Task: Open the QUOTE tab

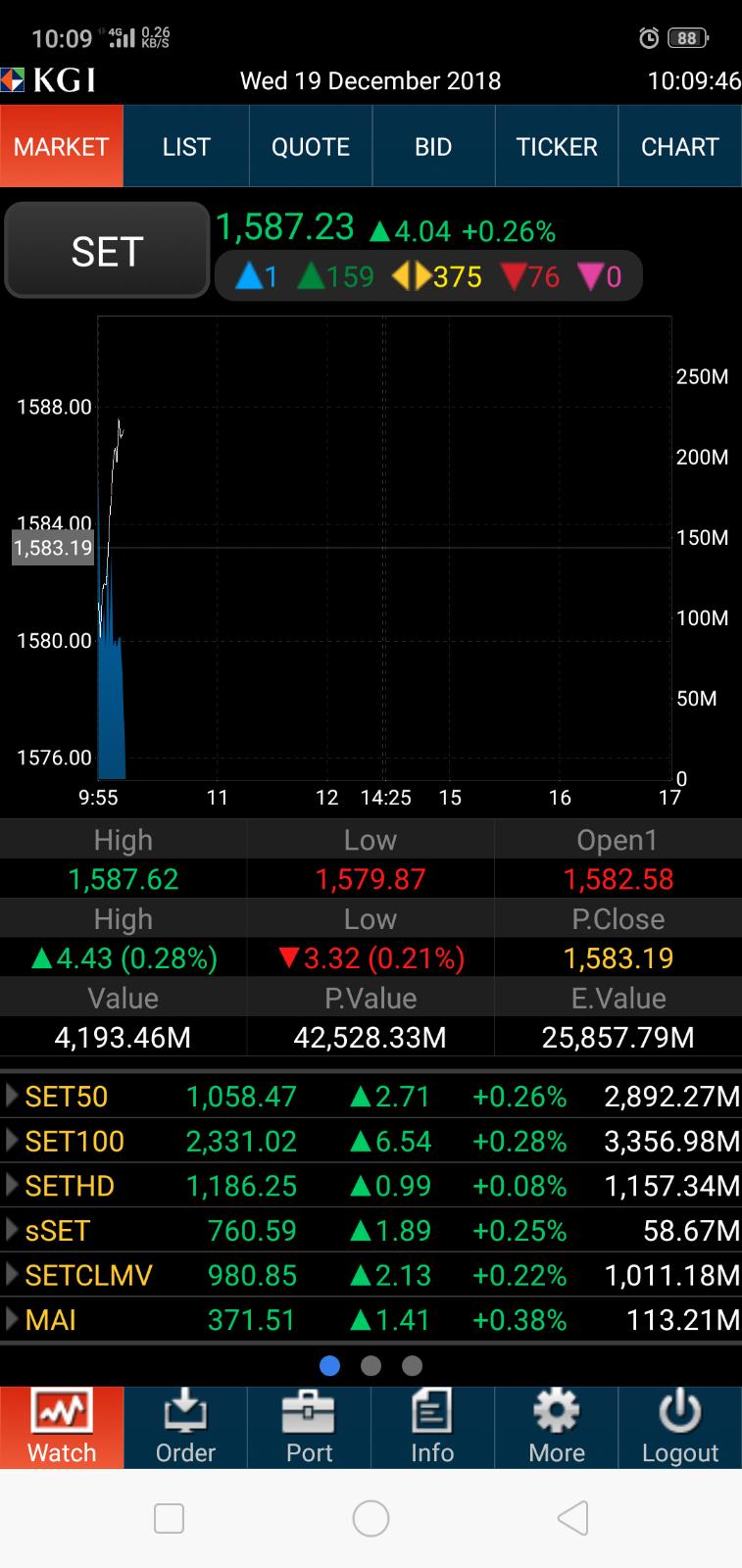Action: 310,147
